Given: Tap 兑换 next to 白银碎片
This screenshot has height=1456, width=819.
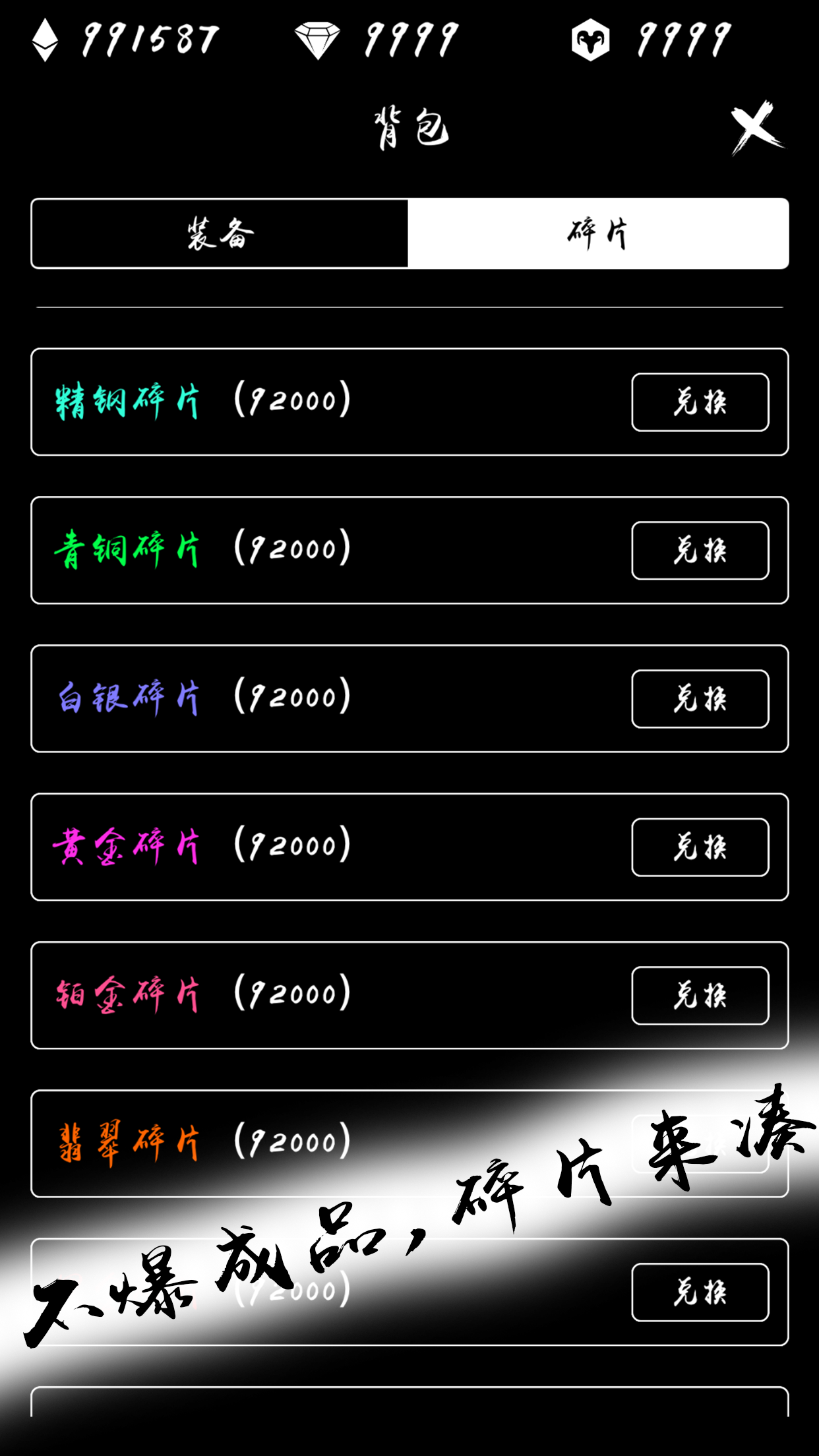Looking at the screenshot, I should 700,699.
